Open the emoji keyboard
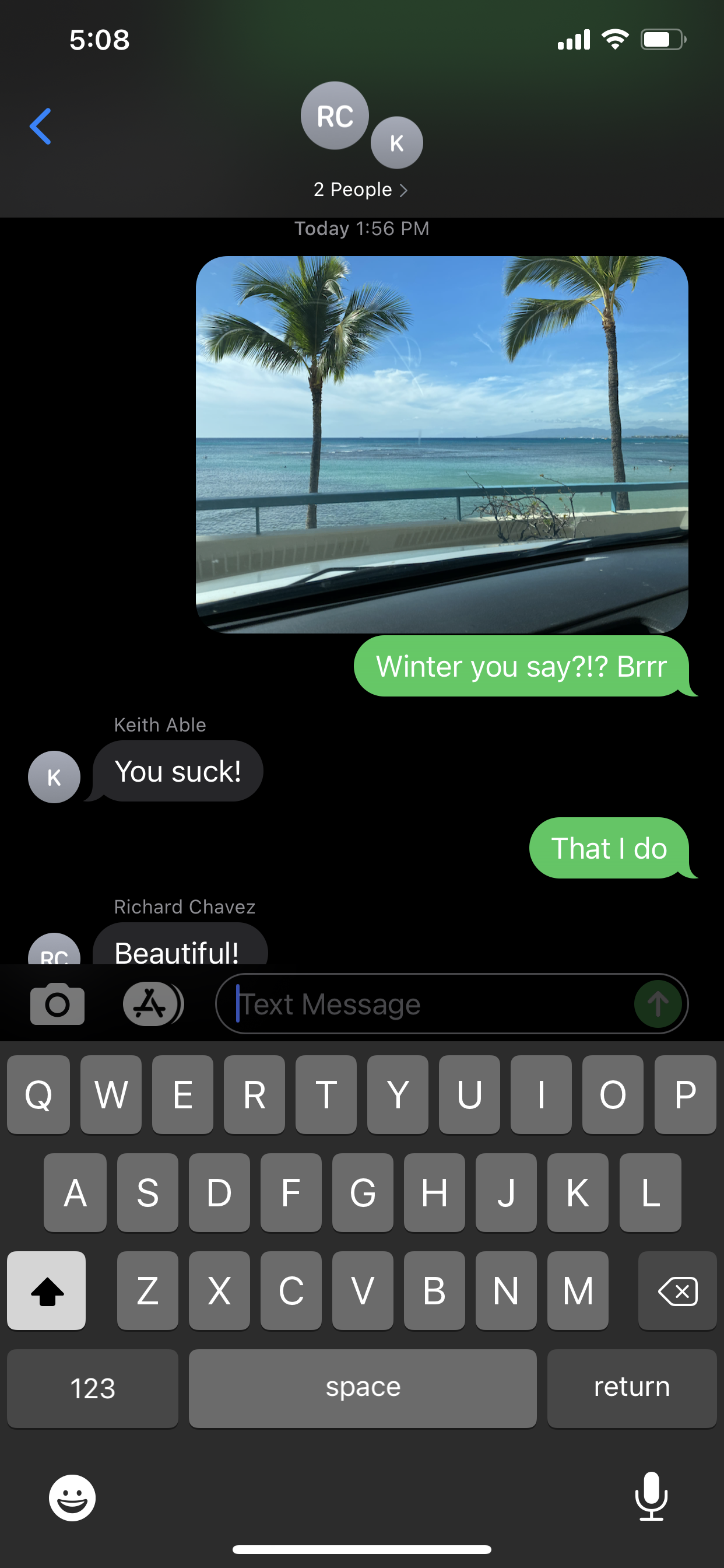724x1568 pixels. tap(72, 1497)
